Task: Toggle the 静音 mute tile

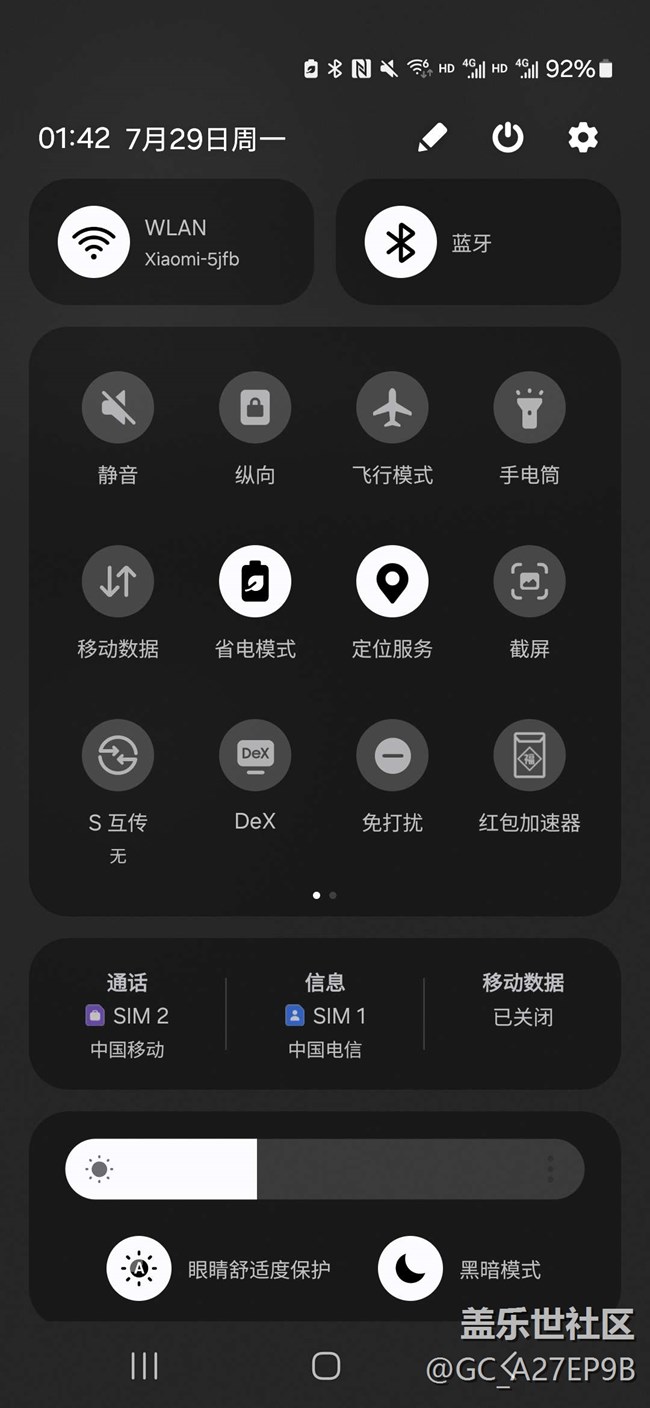Action: 118,407
